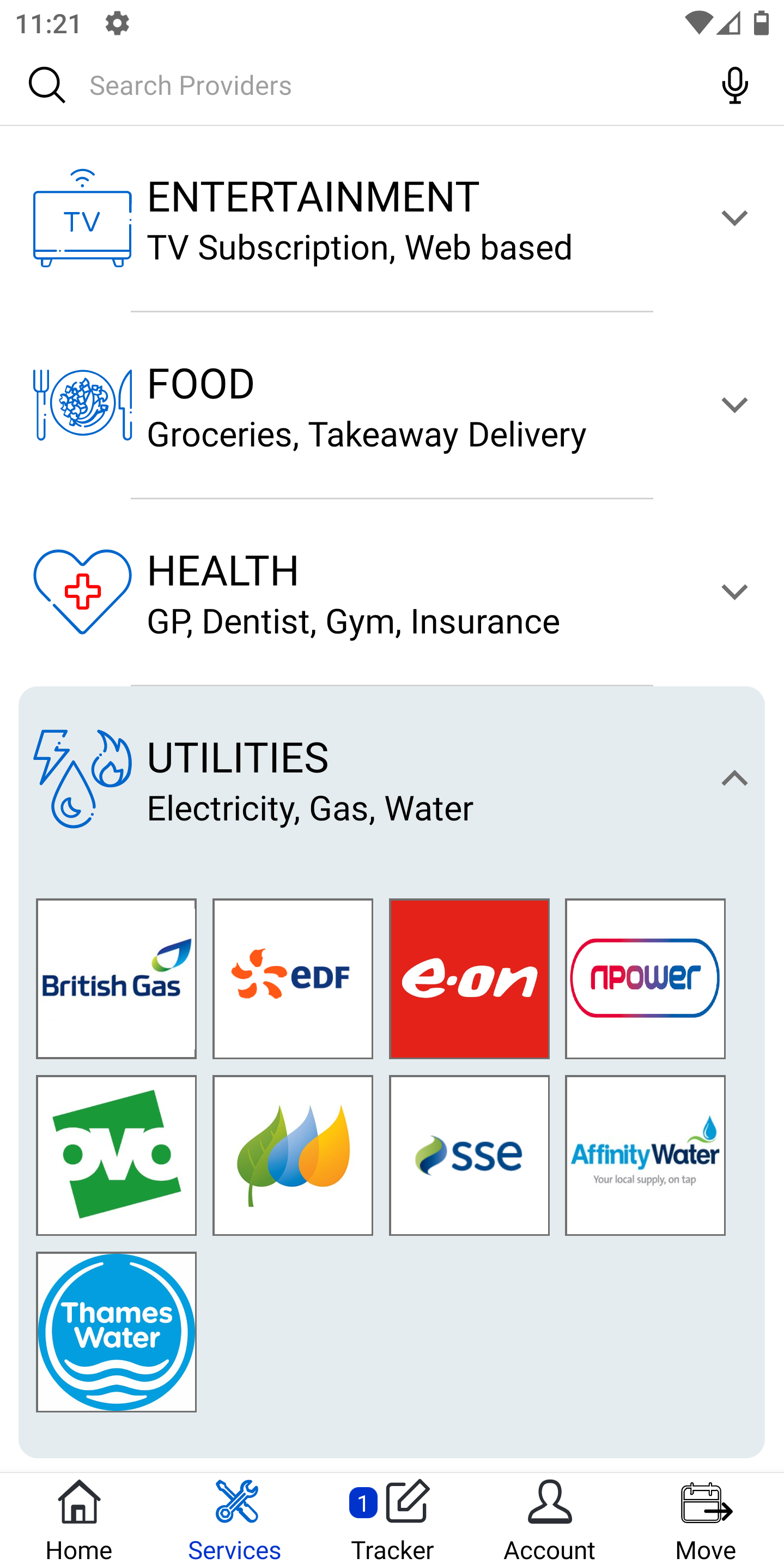
Task: Select npower provider
Action: click(645, 979)
